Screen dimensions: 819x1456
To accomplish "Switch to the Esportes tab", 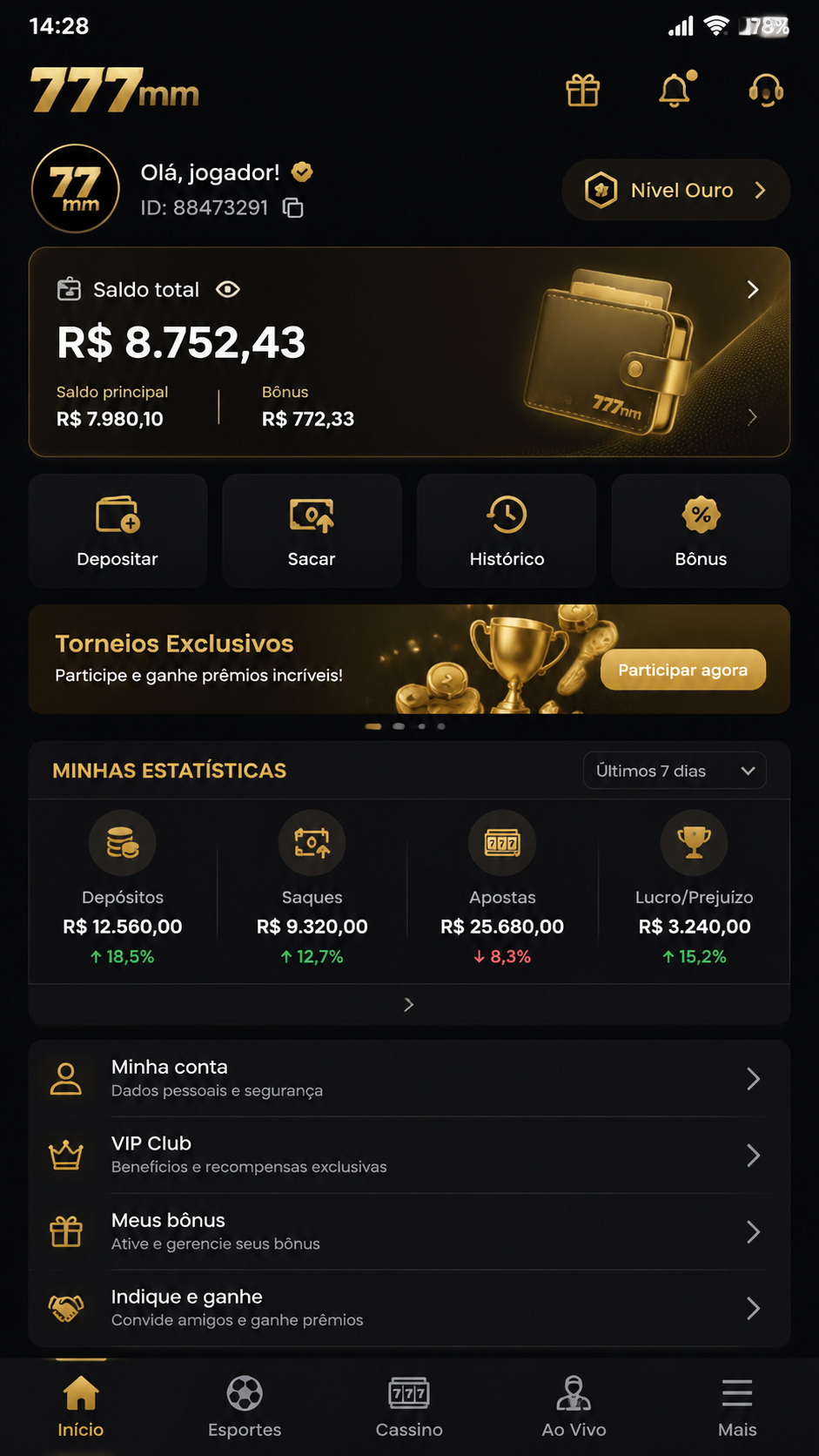I will pos(245,1406).
